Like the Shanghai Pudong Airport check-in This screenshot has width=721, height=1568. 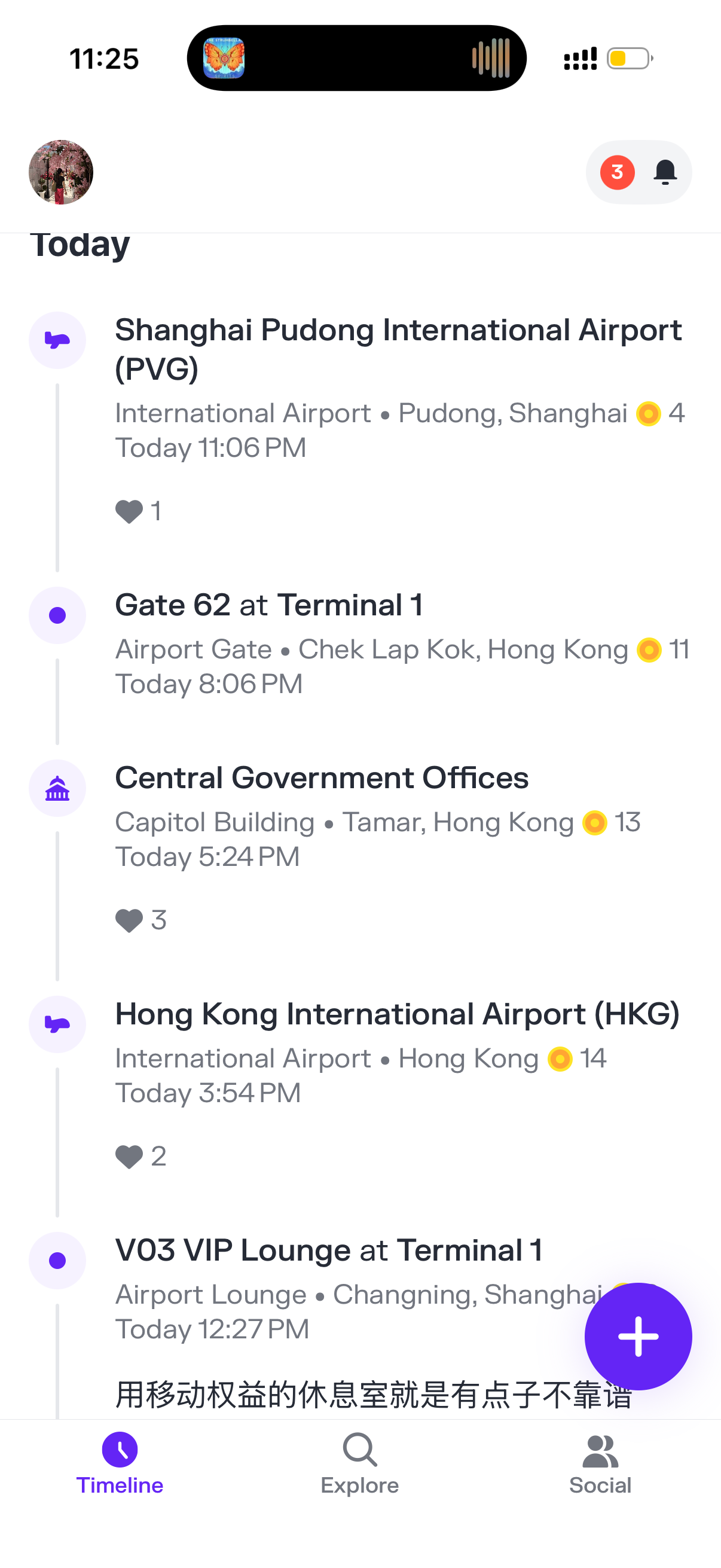point(129,511)
